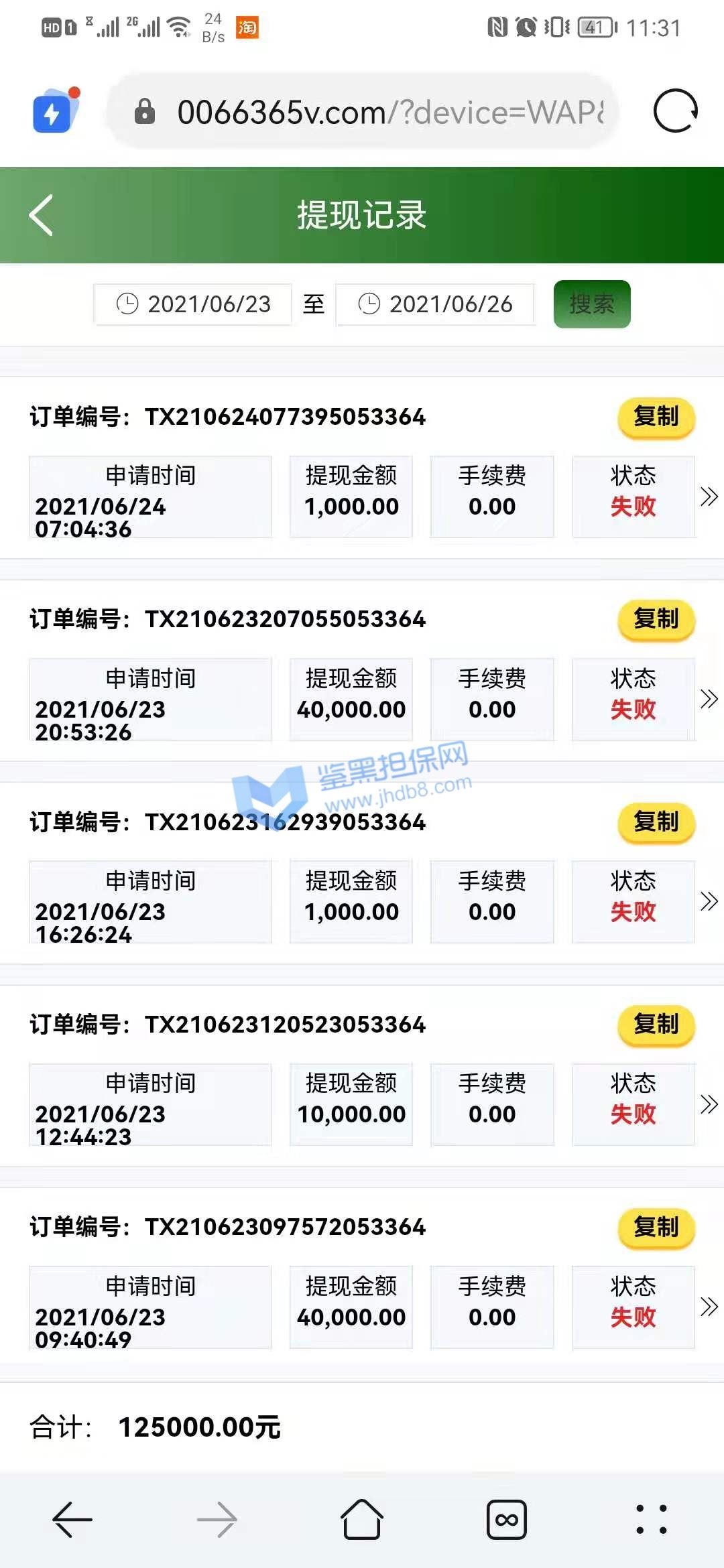Expand details of the 12:44:23 withdrawal

click(709, 1104)
